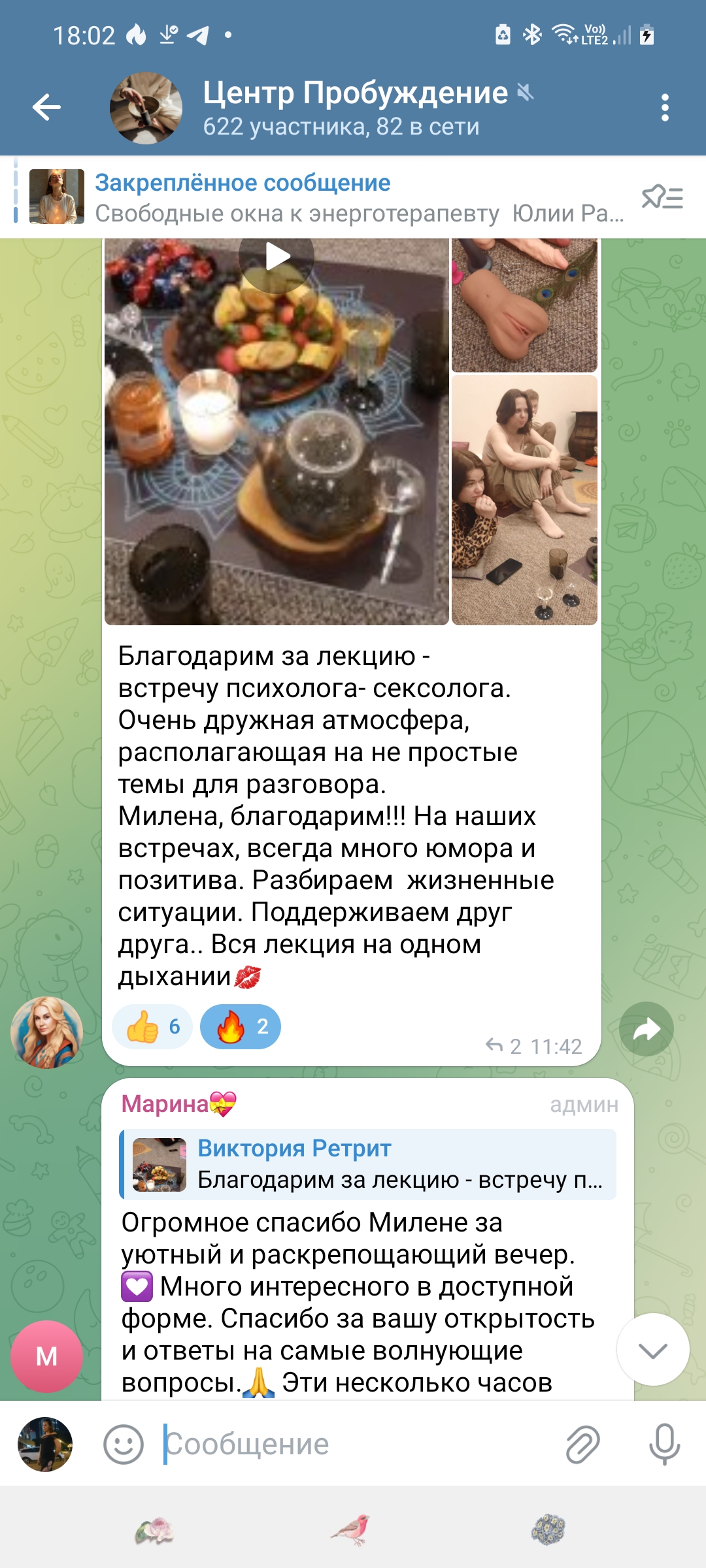Tap the letter M avatar of Марина
Viewport: 706px width, 1568px height.
(46, 1356)
